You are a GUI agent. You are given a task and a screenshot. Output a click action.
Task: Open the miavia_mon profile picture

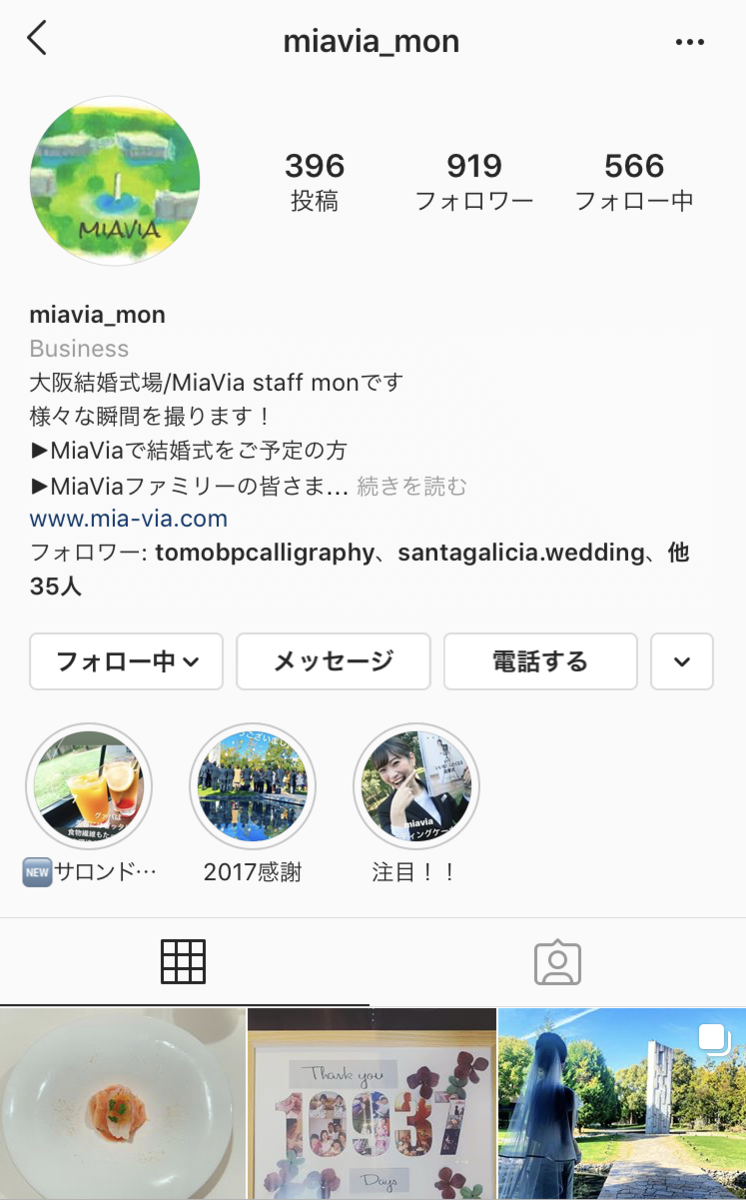point(115,181)
